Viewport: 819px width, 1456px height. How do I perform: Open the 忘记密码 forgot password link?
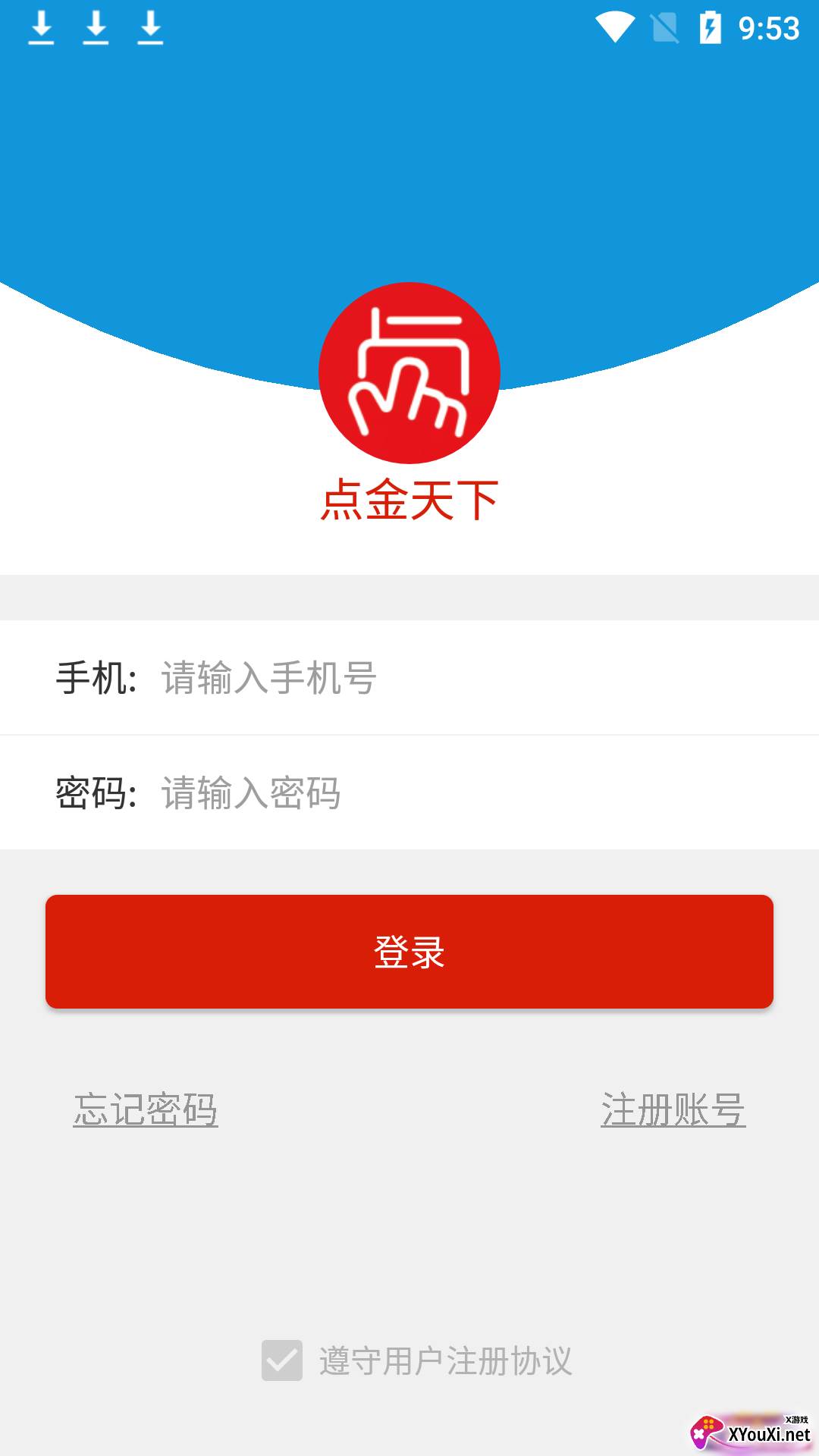[x=146, y=1109]
